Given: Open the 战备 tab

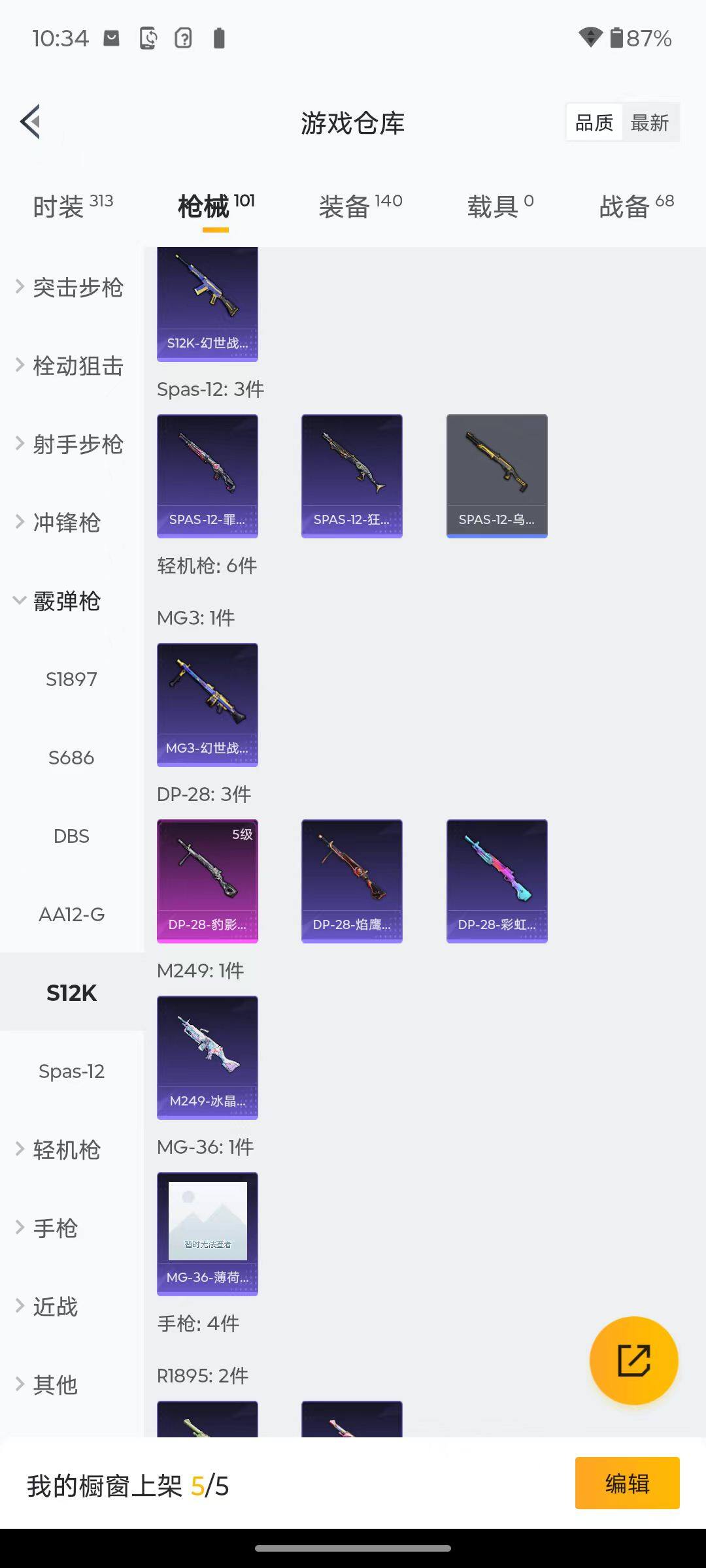Looking at the screenshot, I should (636, 206).
